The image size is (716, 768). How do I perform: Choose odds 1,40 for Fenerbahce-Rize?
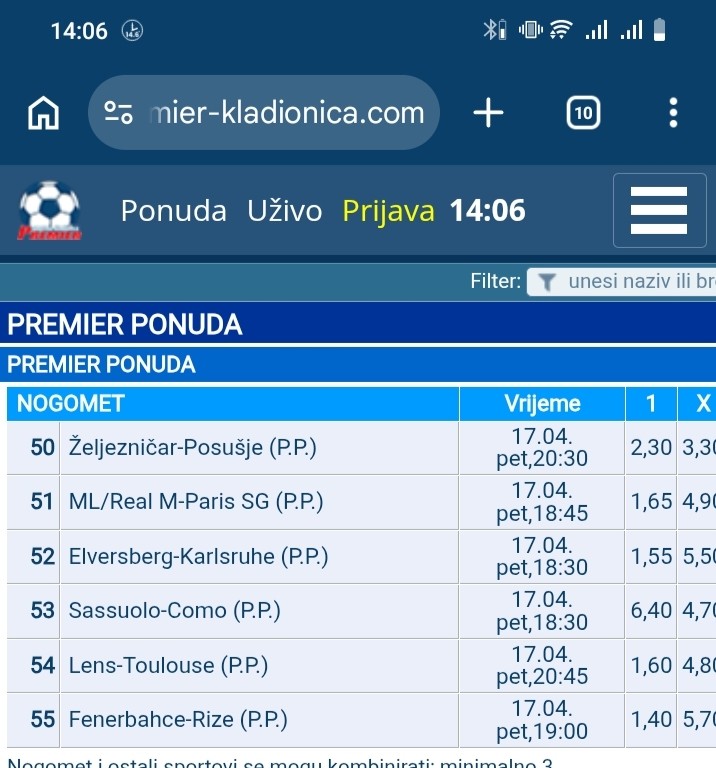pos(651,720)
